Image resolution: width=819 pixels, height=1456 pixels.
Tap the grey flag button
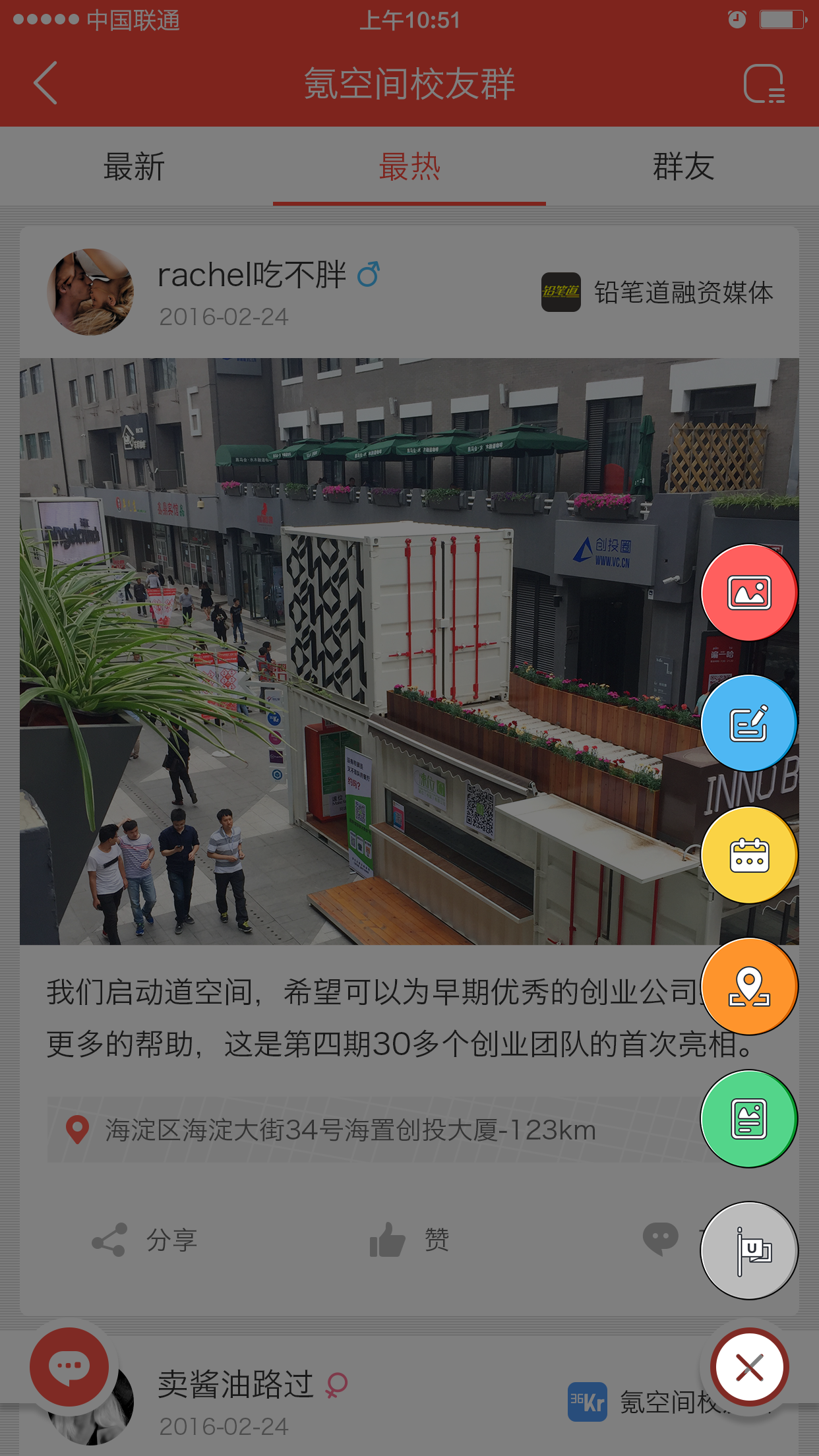pos(749,1250)
